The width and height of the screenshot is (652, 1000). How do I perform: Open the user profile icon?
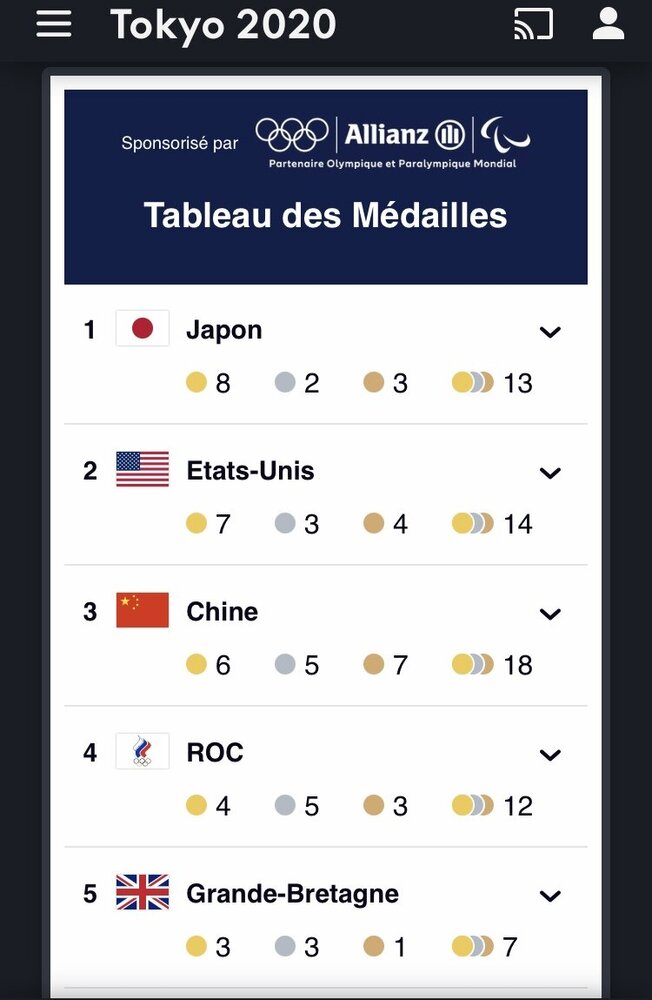tap(608, 24)
